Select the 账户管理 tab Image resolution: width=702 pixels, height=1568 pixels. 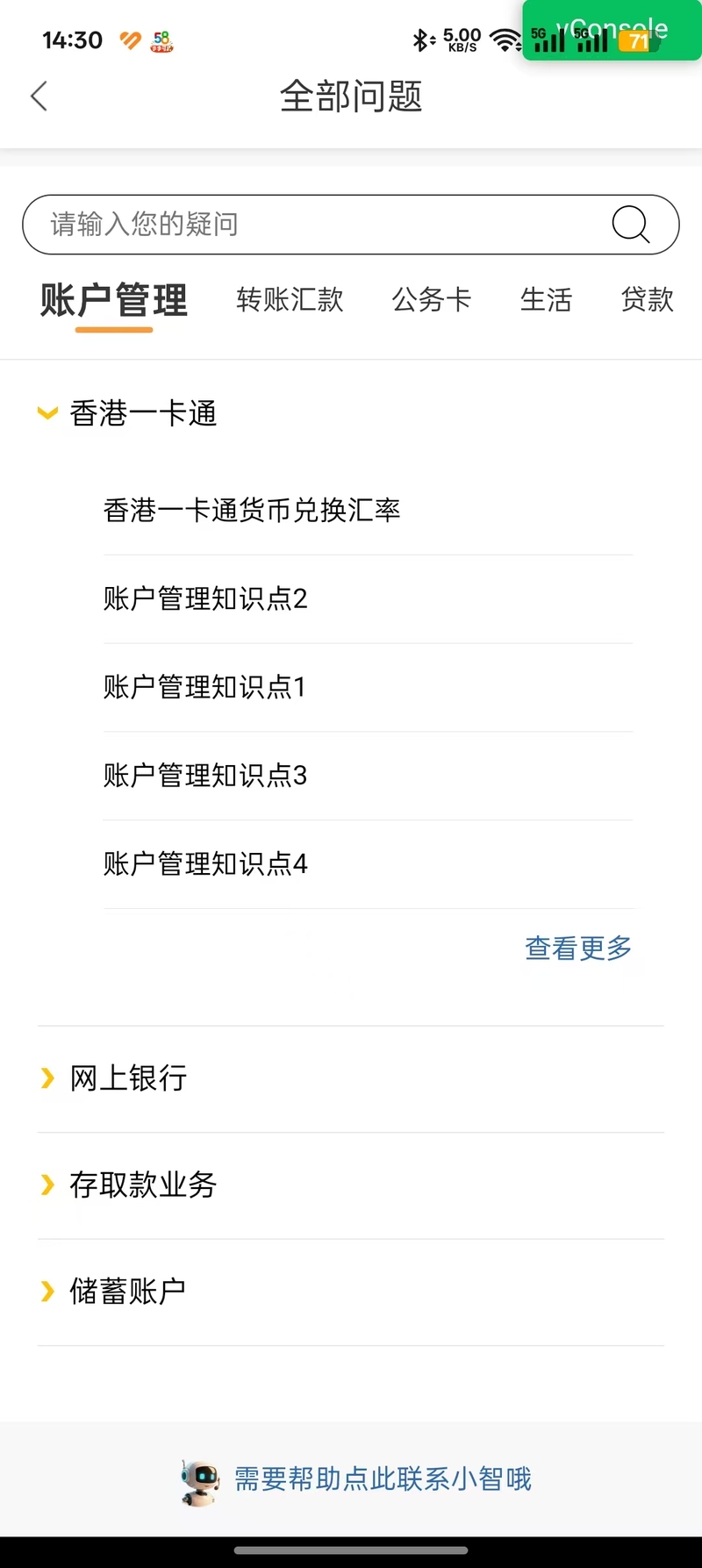(114, 300)
